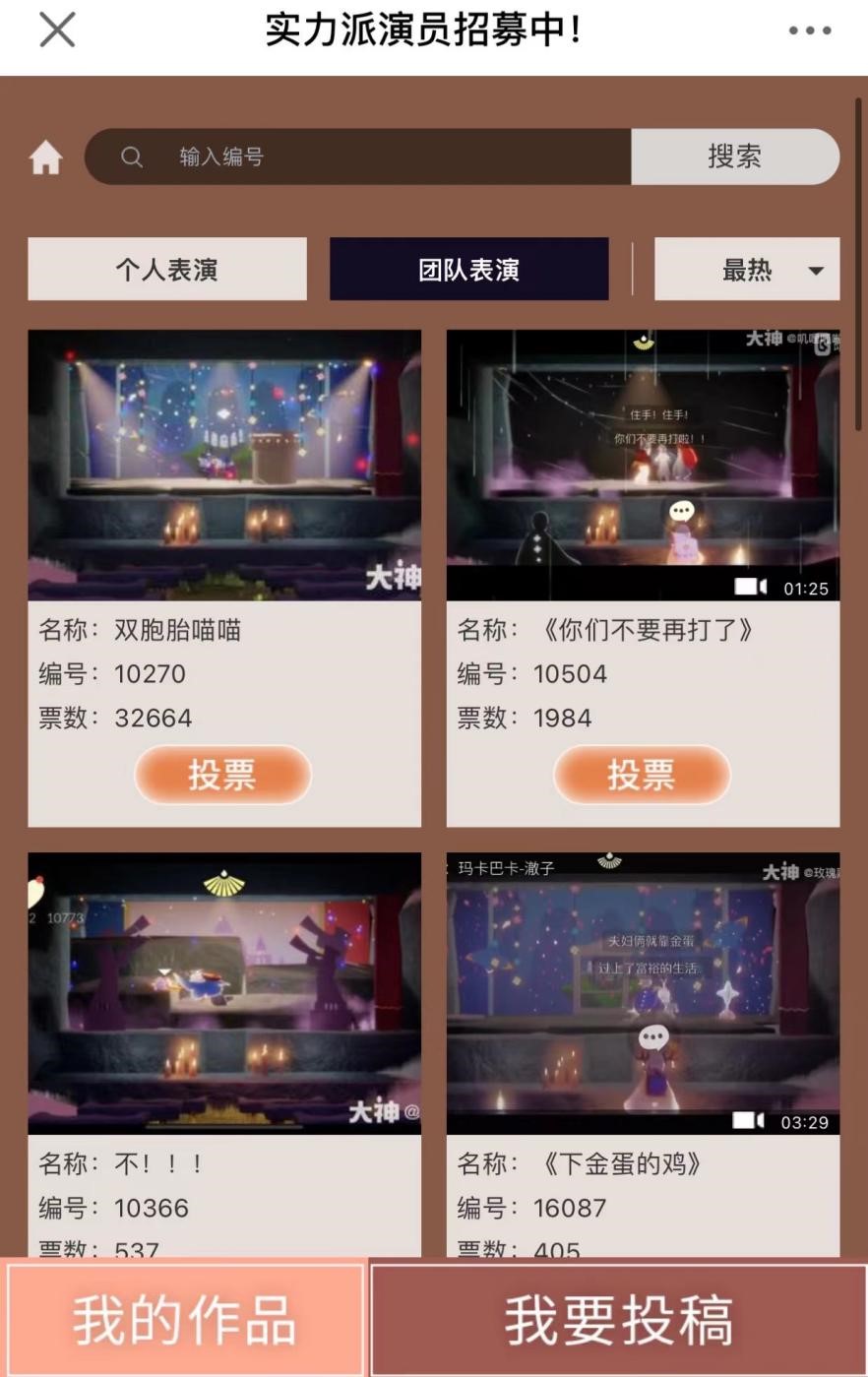Play the 《下金蛋的鸡》 video

click(x=643, y=992)
